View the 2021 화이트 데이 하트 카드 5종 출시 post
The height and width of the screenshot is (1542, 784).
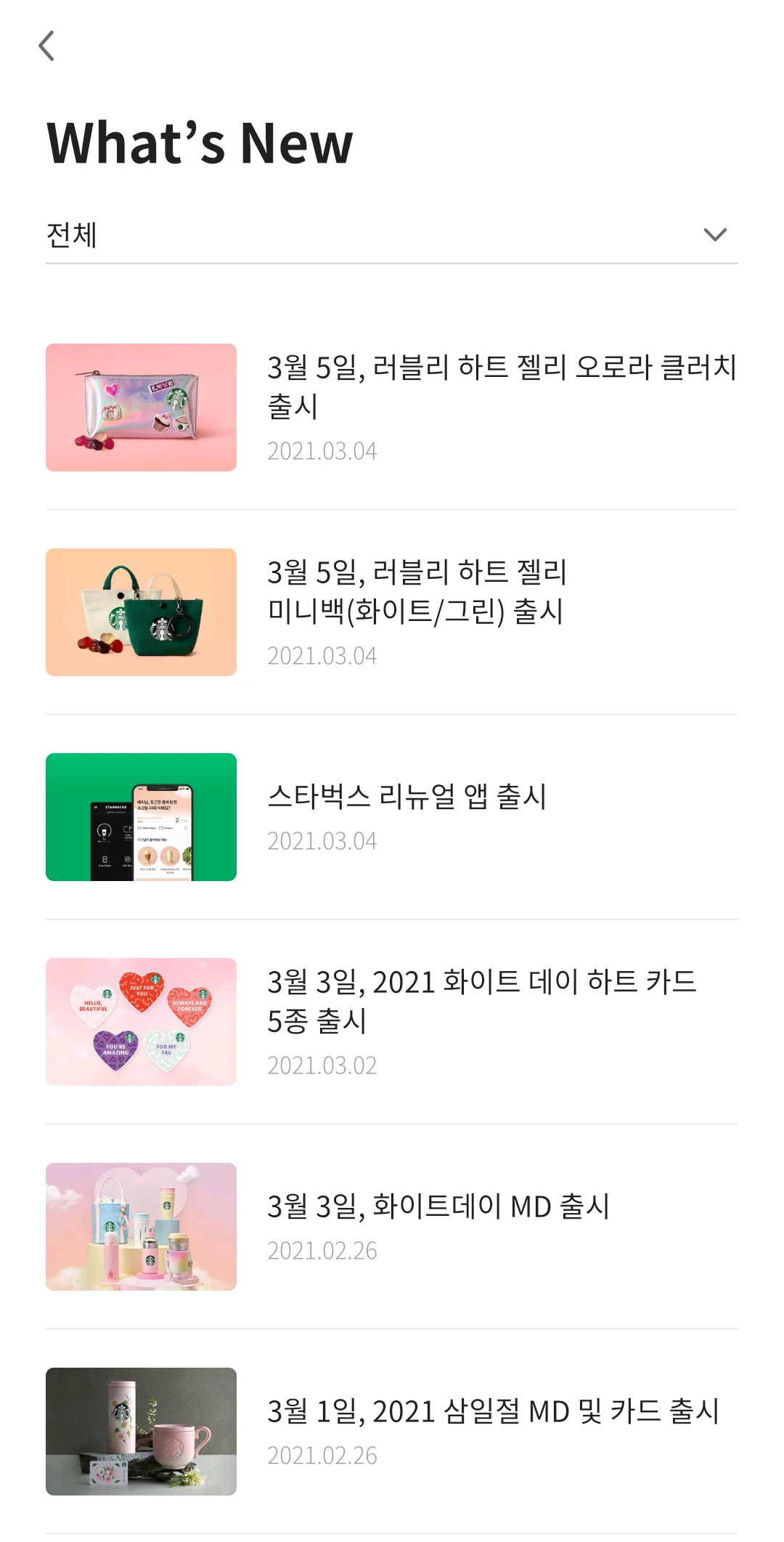coord(481,1001)
